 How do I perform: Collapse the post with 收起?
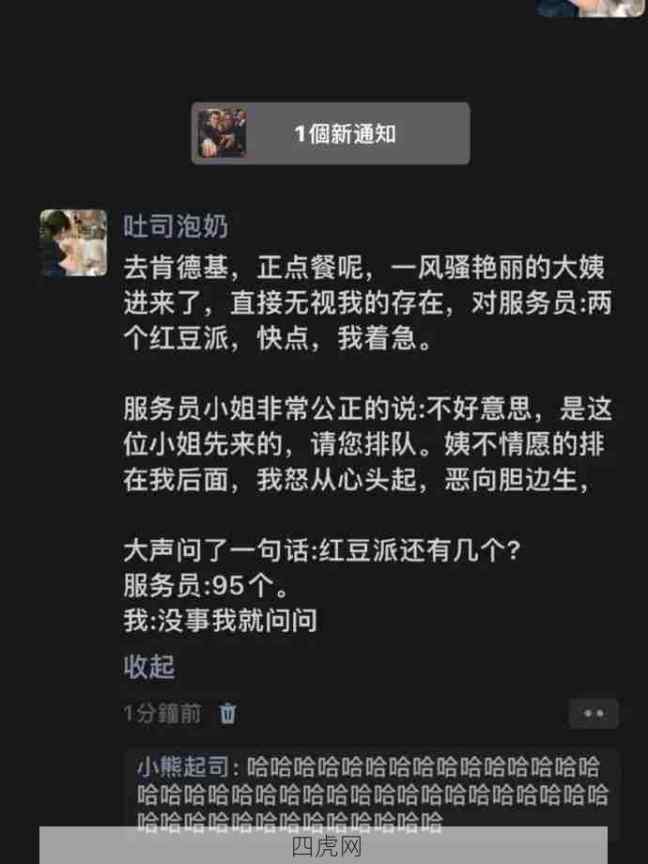[x=149, y=665]
